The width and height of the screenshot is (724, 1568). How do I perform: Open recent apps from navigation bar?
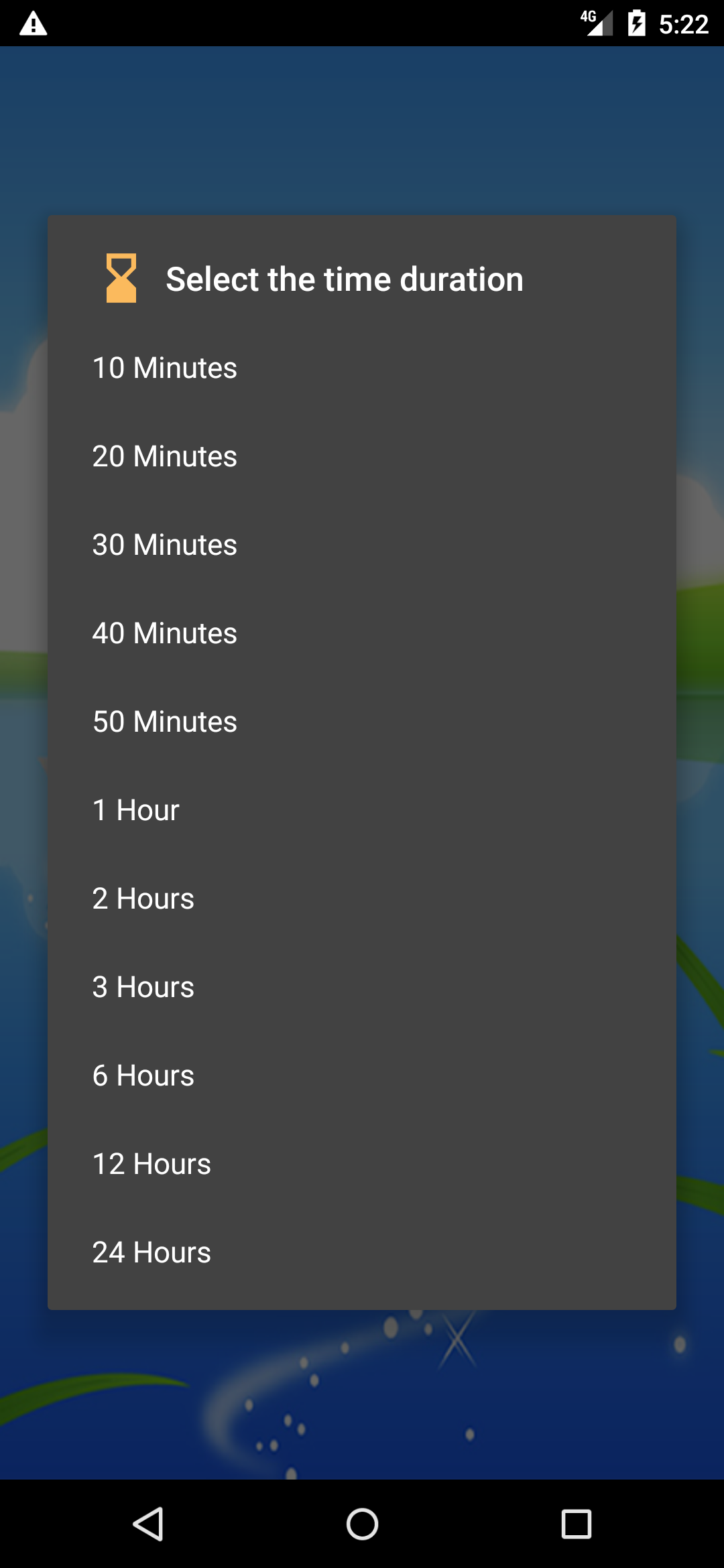(576, 1524)
